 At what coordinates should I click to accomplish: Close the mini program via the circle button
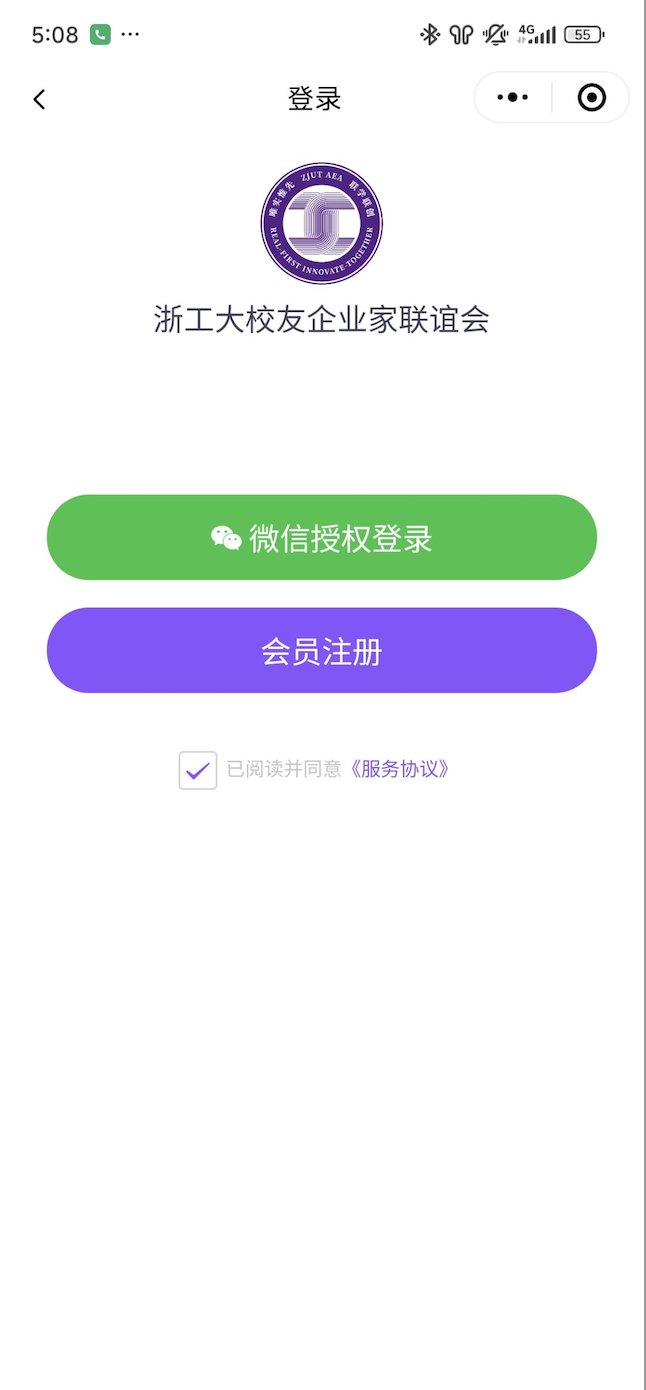pos(592,98)
